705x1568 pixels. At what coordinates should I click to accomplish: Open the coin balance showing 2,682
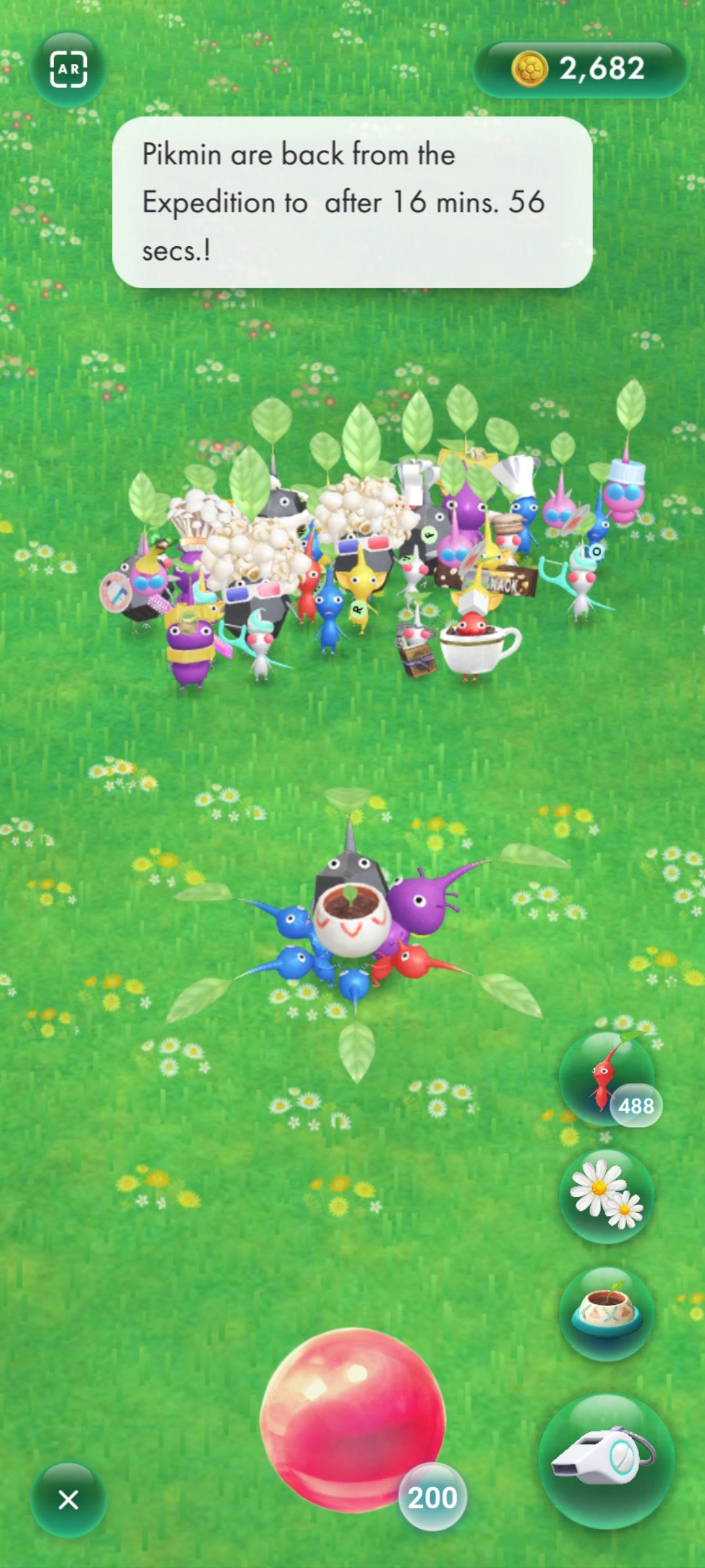click(580, 69)
